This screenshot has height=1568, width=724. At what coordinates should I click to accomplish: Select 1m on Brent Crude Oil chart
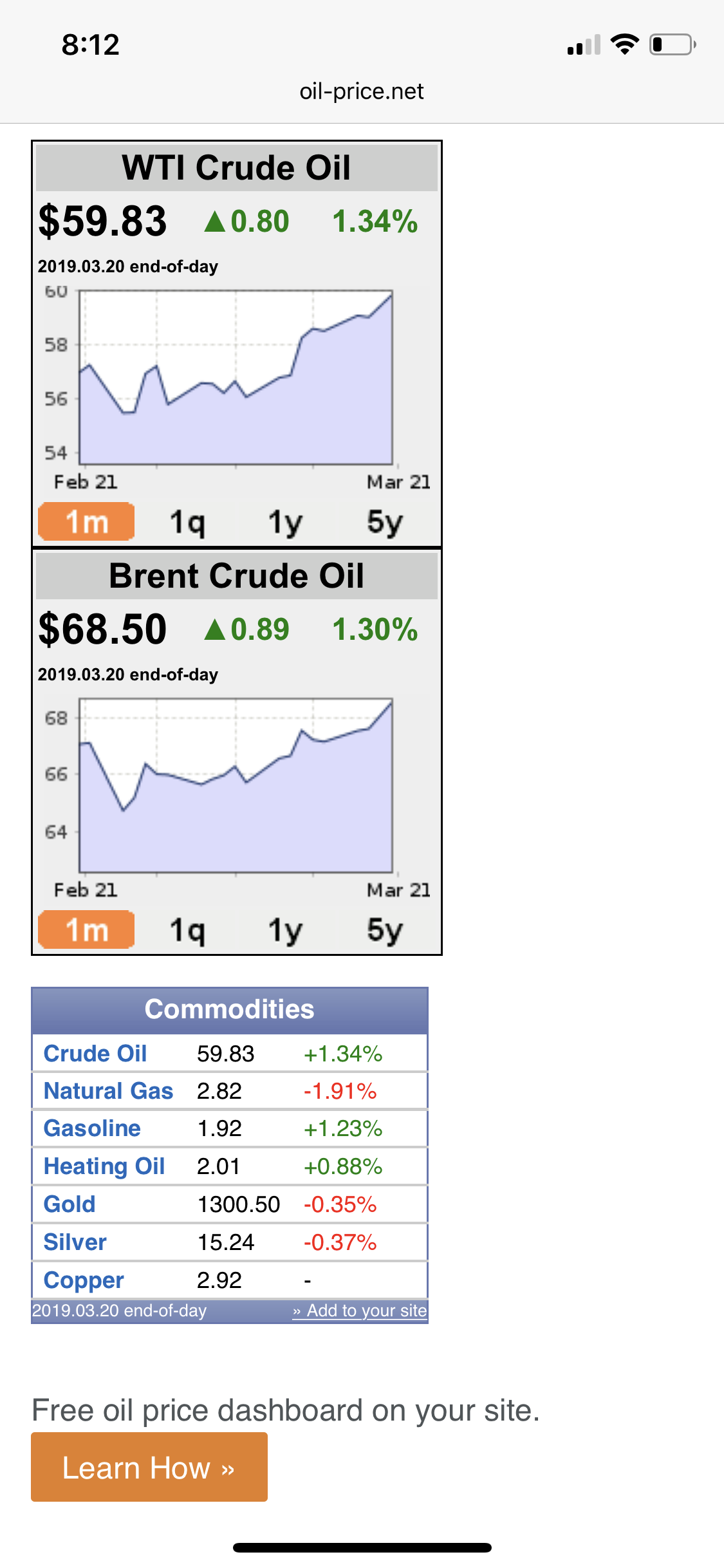86,929
